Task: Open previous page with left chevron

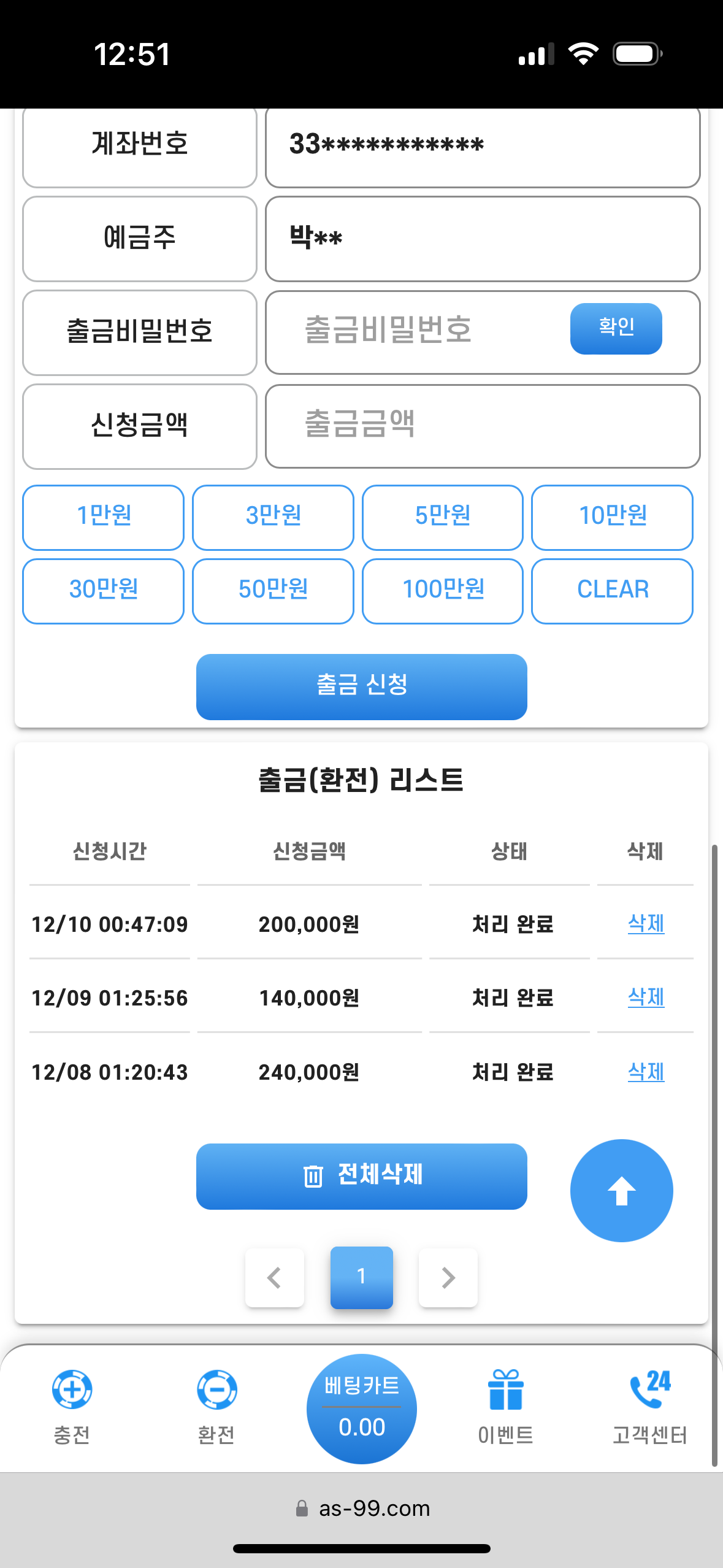Action: pyautogui.click(x=275, y=1277)
